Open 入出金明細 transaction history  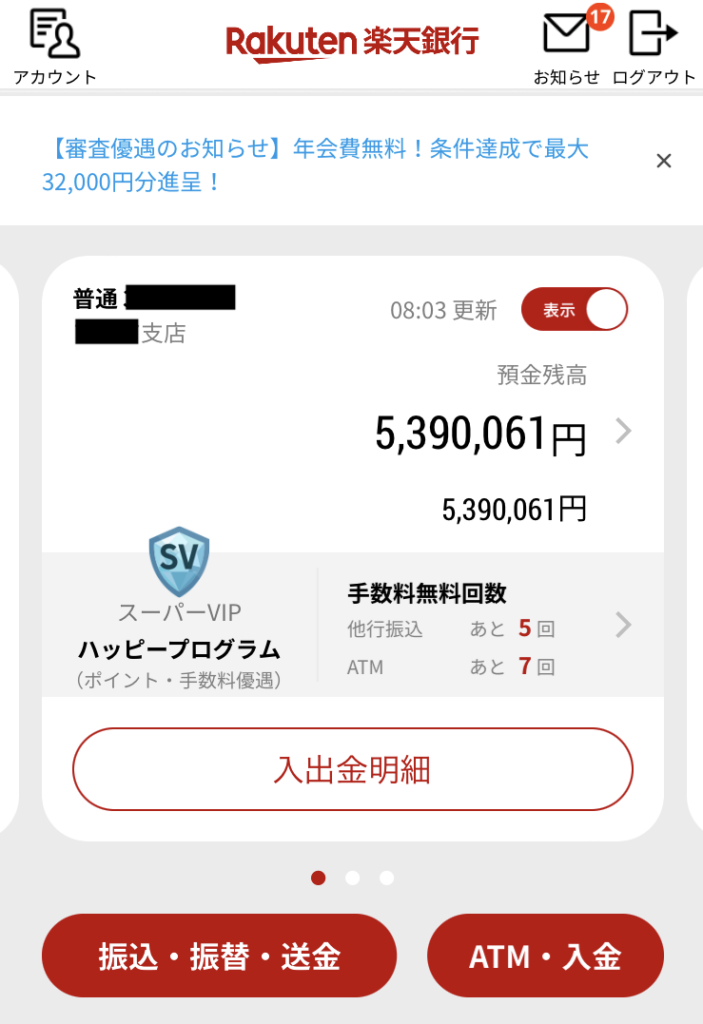click(x=352, y=769)
